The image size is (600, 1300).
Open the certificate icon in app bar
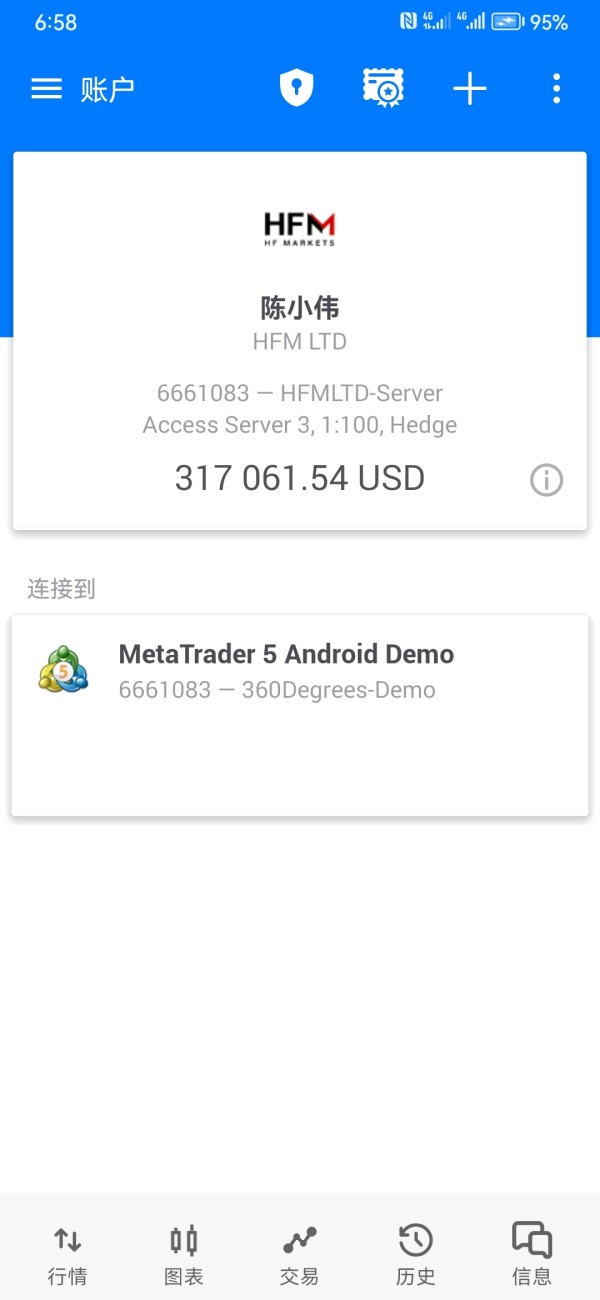click(383, 89)
